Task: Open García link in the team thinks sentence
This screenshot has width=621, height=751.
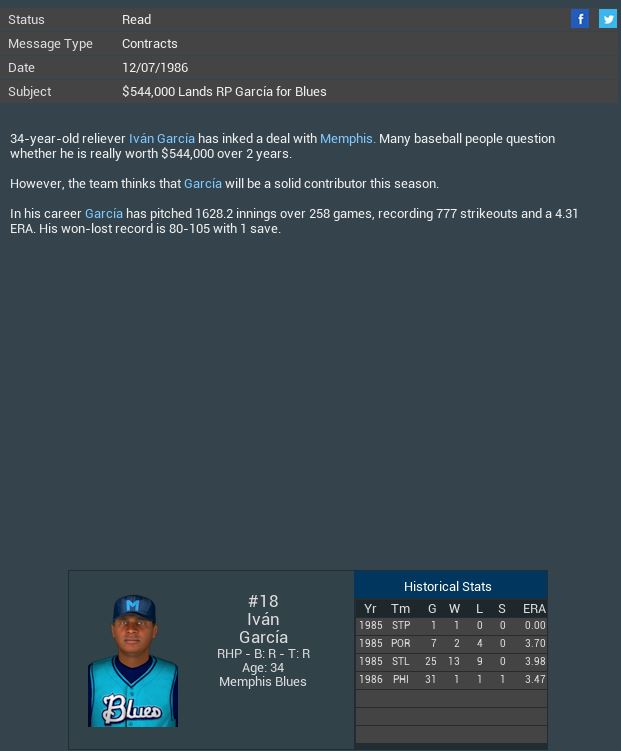Action: pyautogui.click(x=203, y=184)
